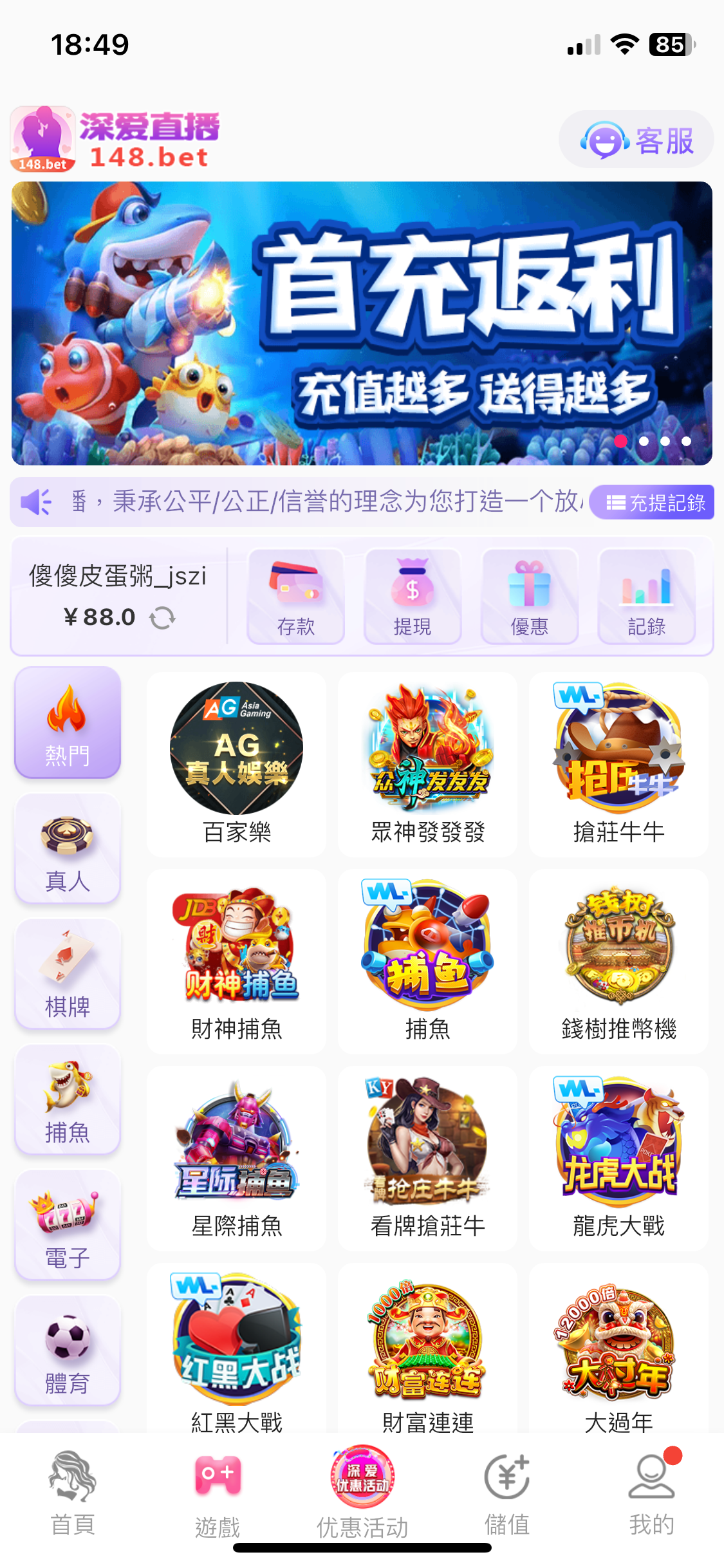Image resolution: width=724 pixels, height=1568 pixels.
Task: Switch to the 棋牌 category
Action: click(x=68, y=974)
